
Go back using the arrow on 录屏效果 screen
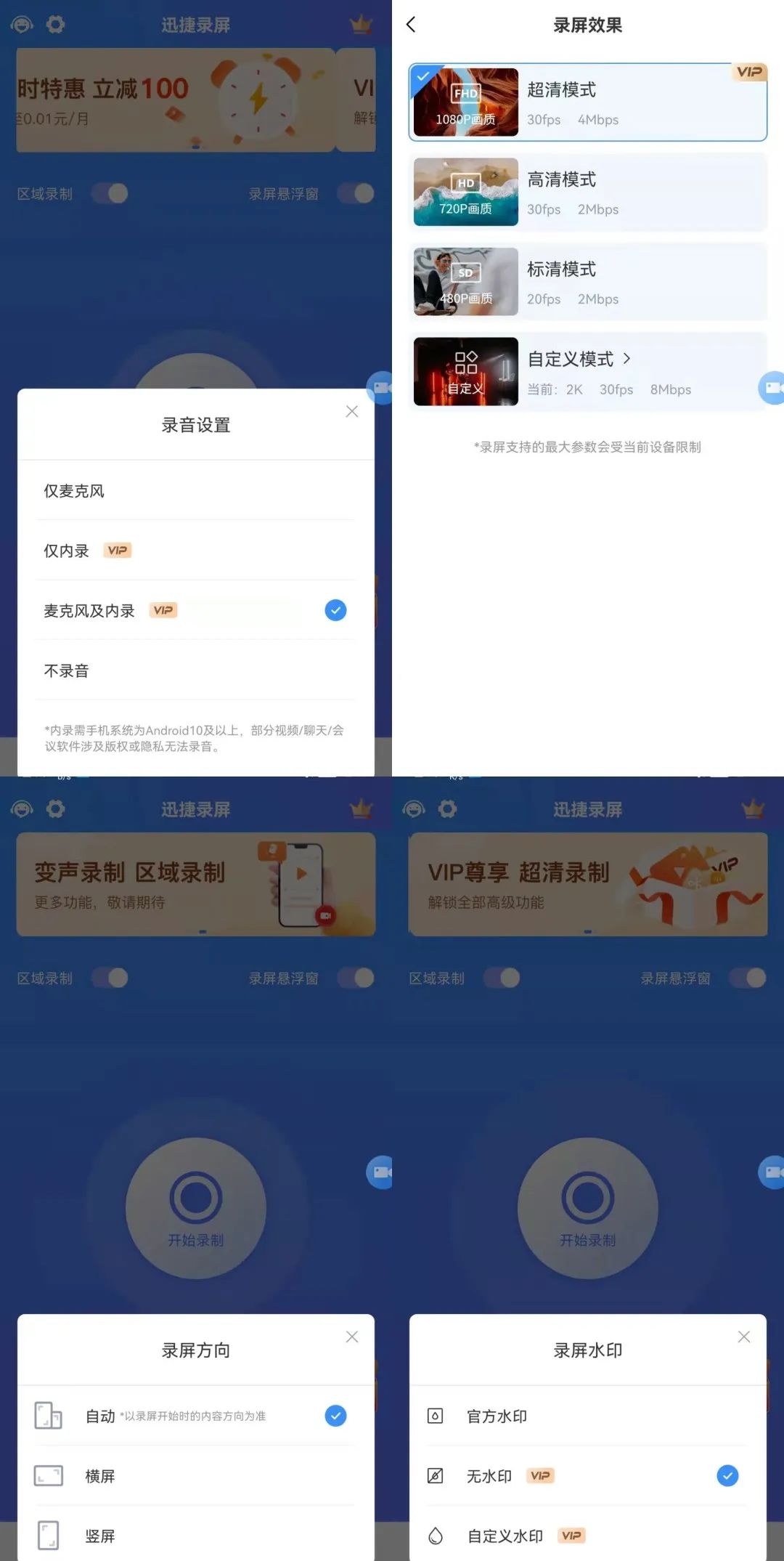coord(412,24)
